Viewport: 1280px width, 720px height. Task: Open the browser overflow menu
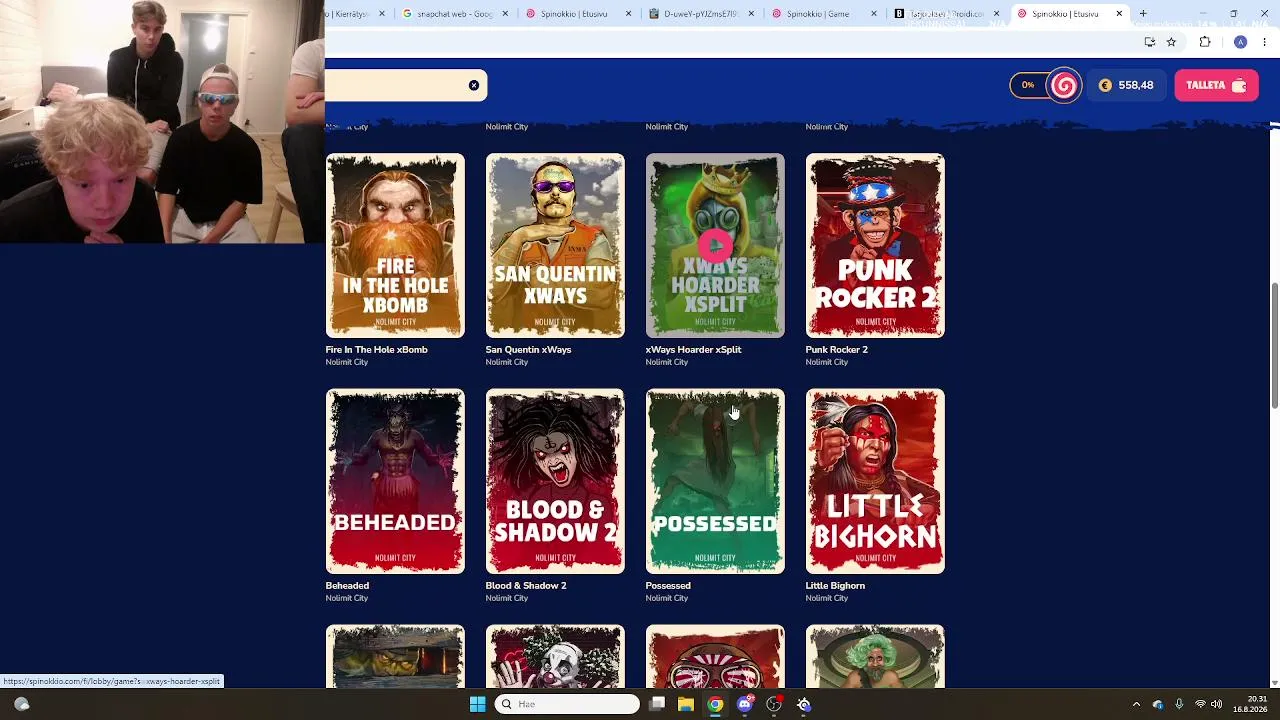click(1265, 42)
